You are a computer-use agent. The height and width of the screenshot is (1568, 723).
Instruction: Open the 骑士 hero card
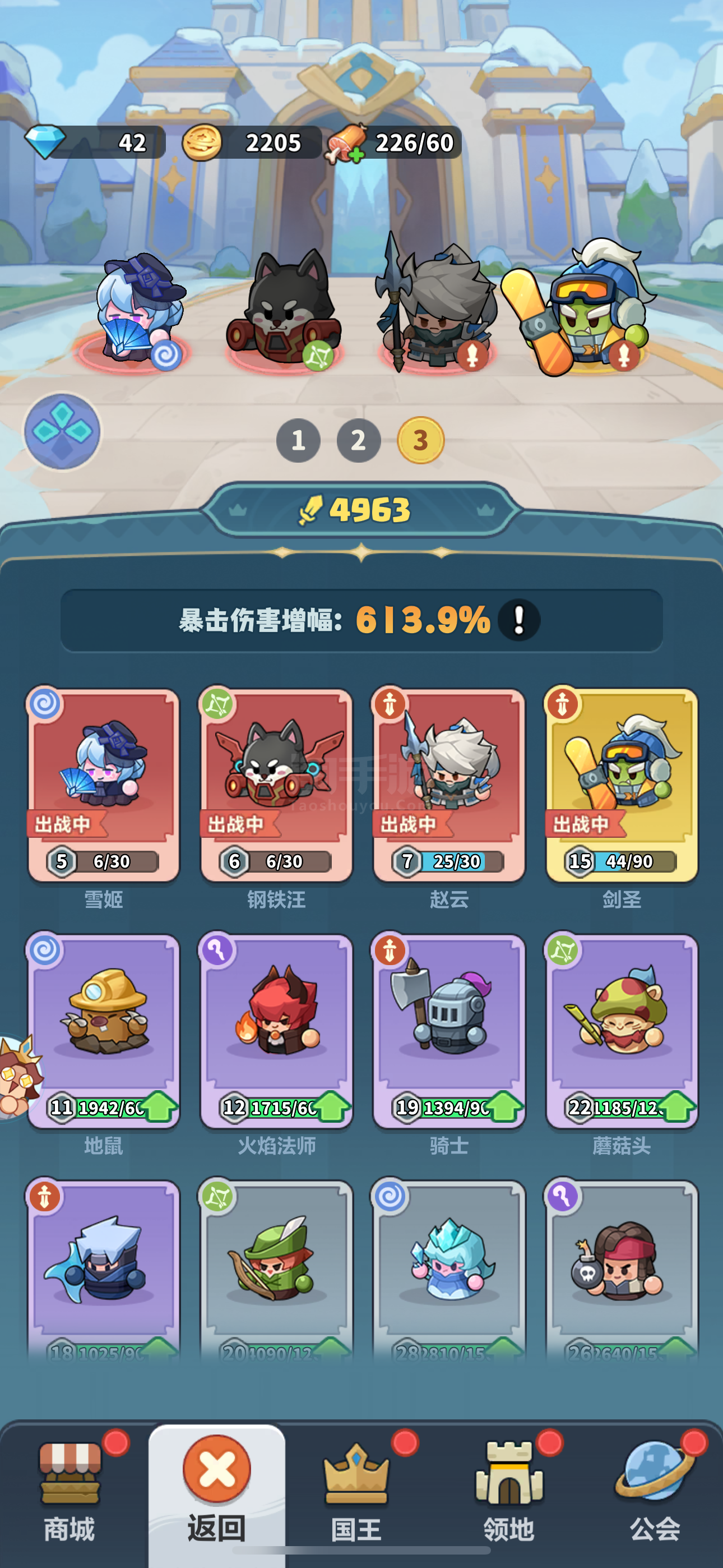pos(448,1031)
